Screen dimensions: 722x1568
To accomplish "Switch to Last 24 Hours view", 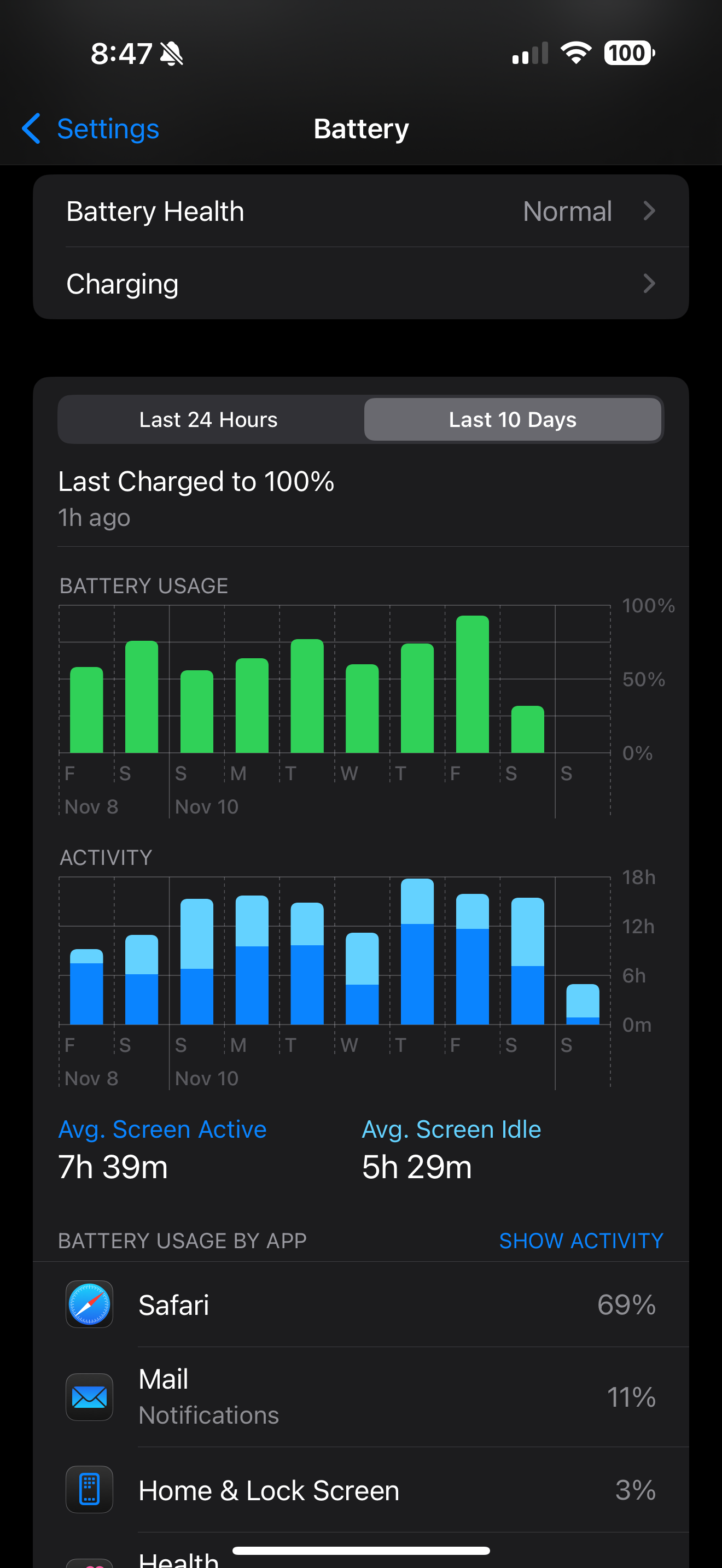I will [x=209, y=419].
